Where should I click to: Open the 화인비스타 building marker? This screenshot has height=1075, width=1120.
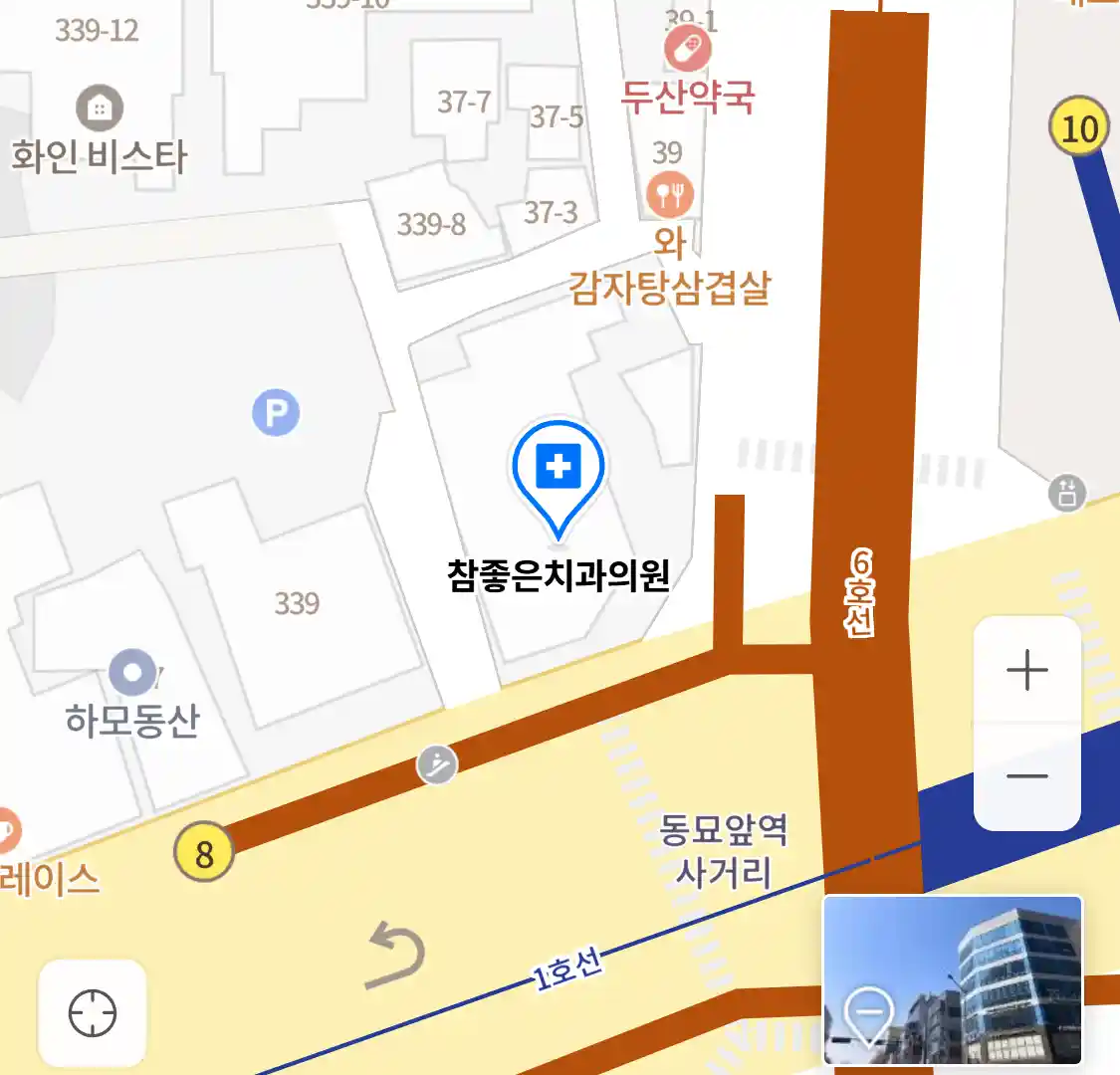100,107
